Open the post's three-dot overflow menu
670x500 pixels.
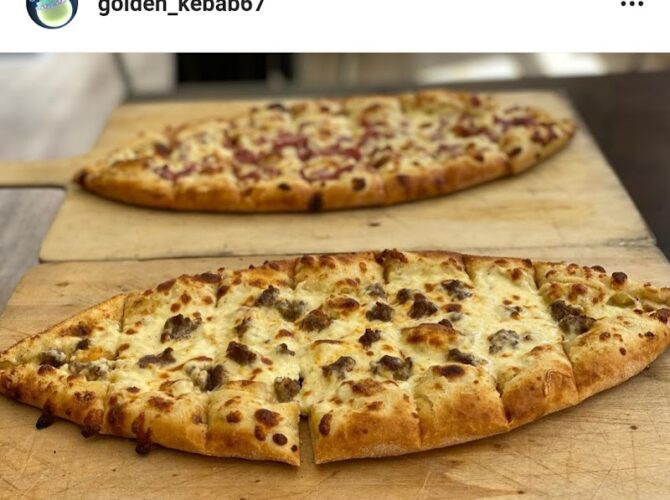point(632,5)
